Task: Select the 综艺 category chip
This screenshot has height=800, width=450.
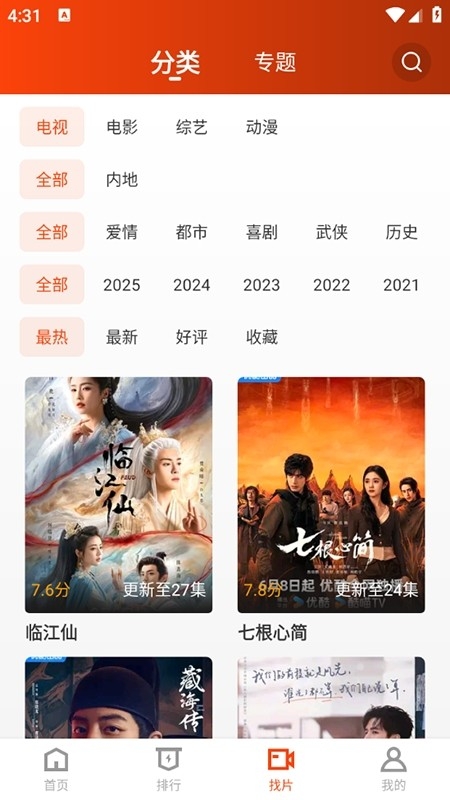Action: [x=192, y=127]
